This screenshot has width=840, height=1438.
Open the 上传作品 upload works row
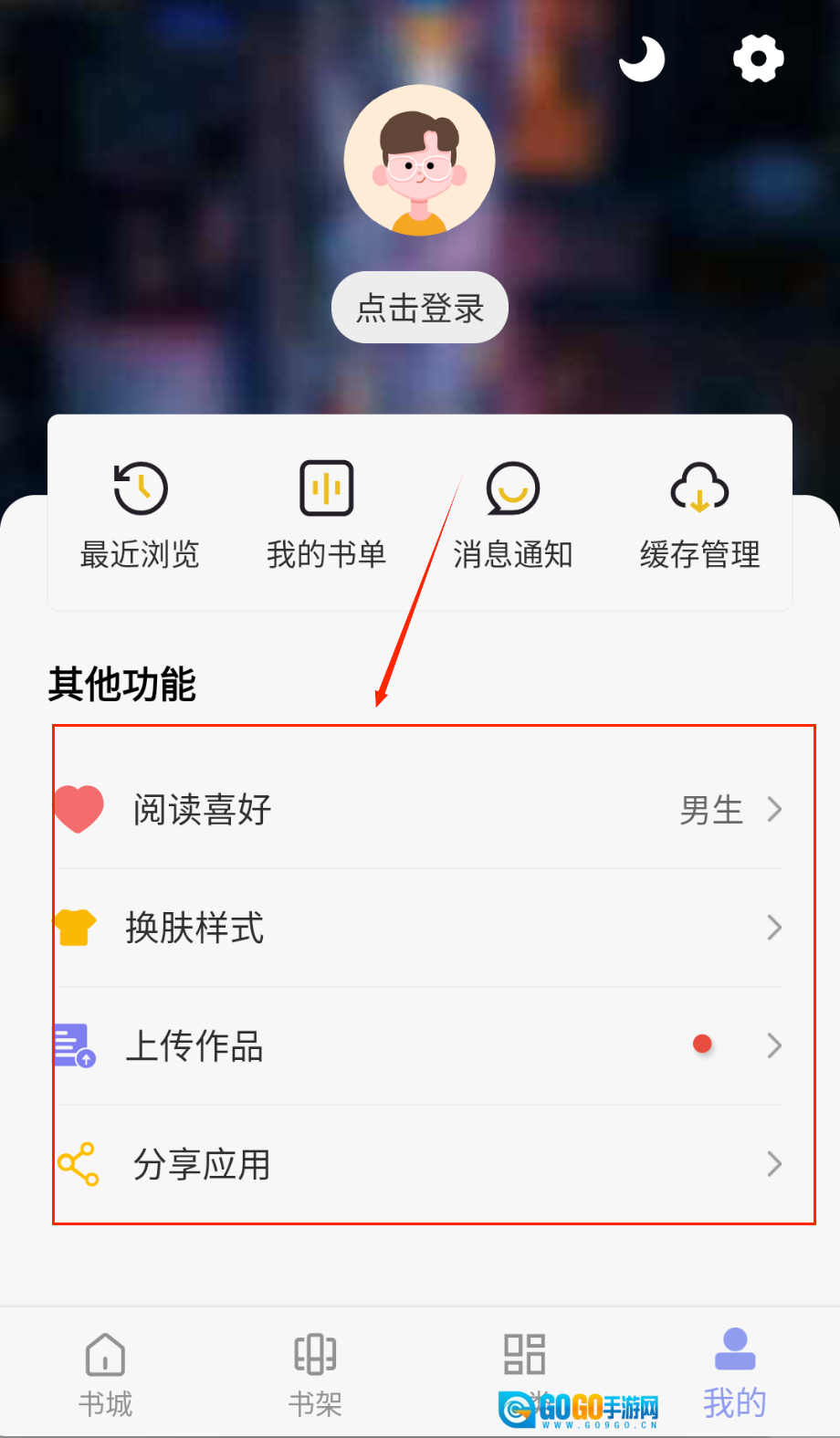coord(420,1045)
